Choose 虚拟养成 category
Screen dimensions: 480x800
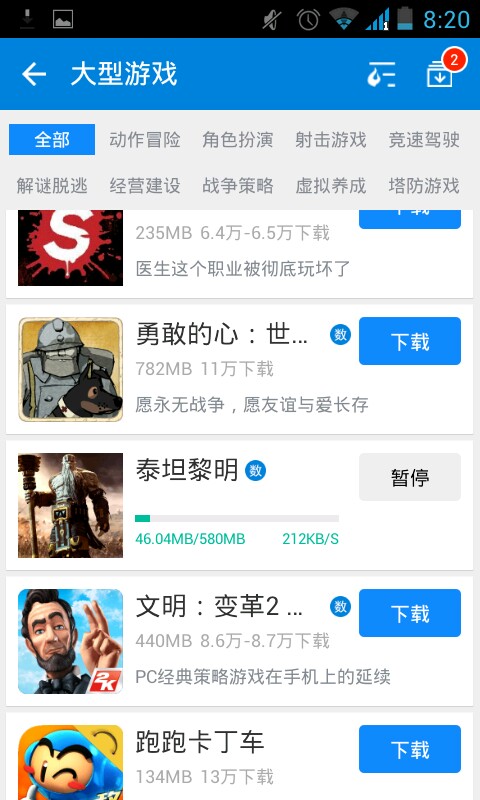(x=331, y=185)
